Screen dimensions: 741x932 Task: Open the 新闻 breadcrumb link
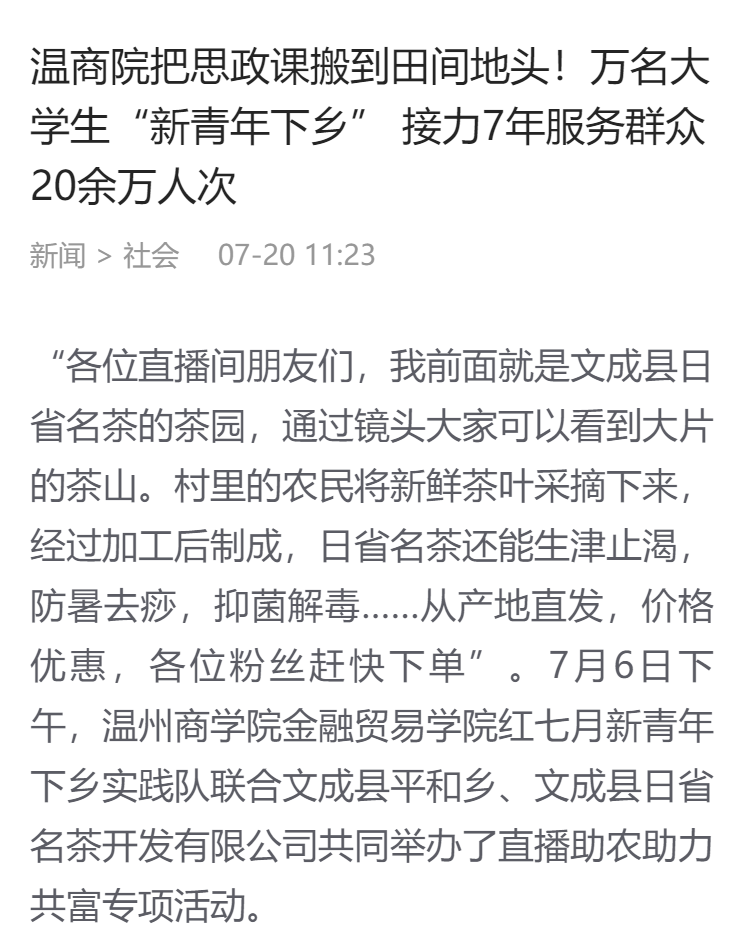pyautogui.click(x=57, y=255)
